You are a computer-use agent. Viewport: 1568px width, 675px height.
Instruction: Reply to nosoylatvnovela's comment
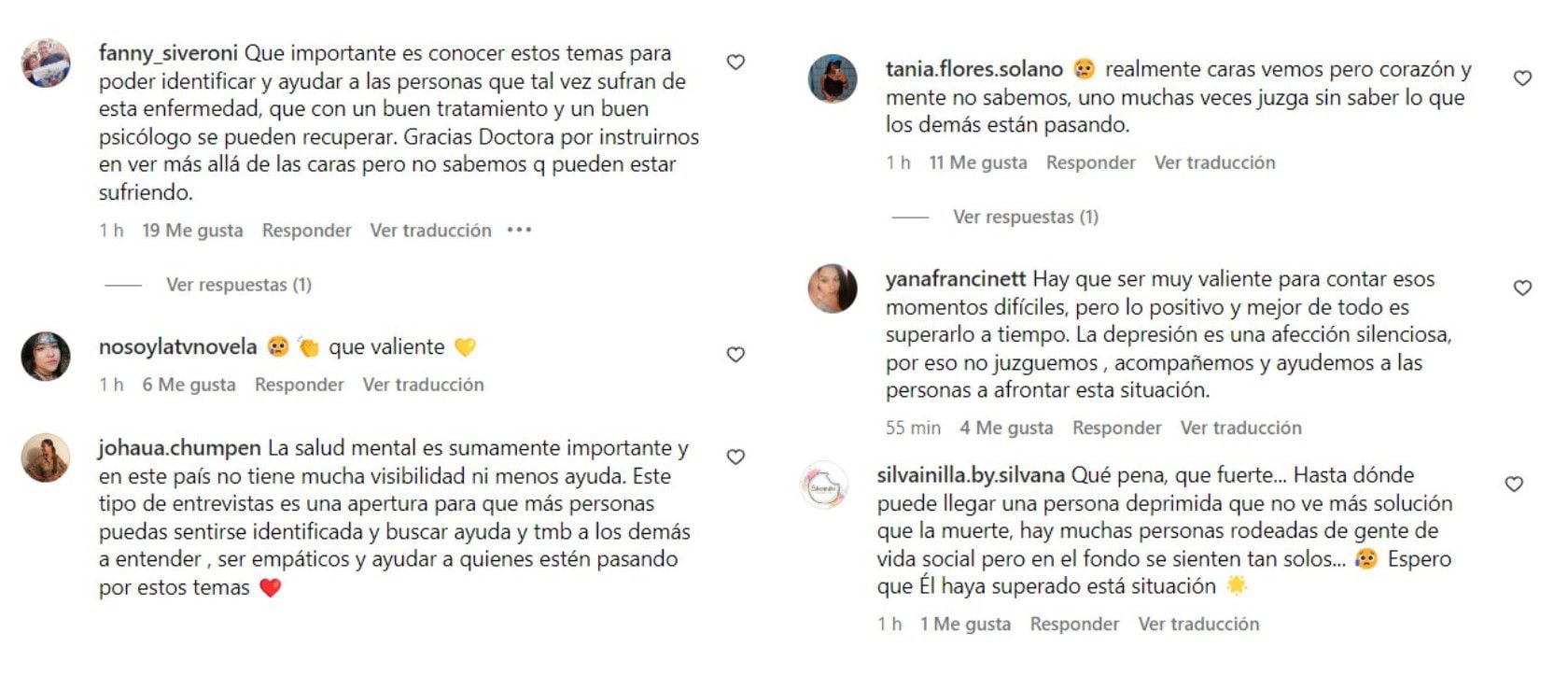click(299, 385)
